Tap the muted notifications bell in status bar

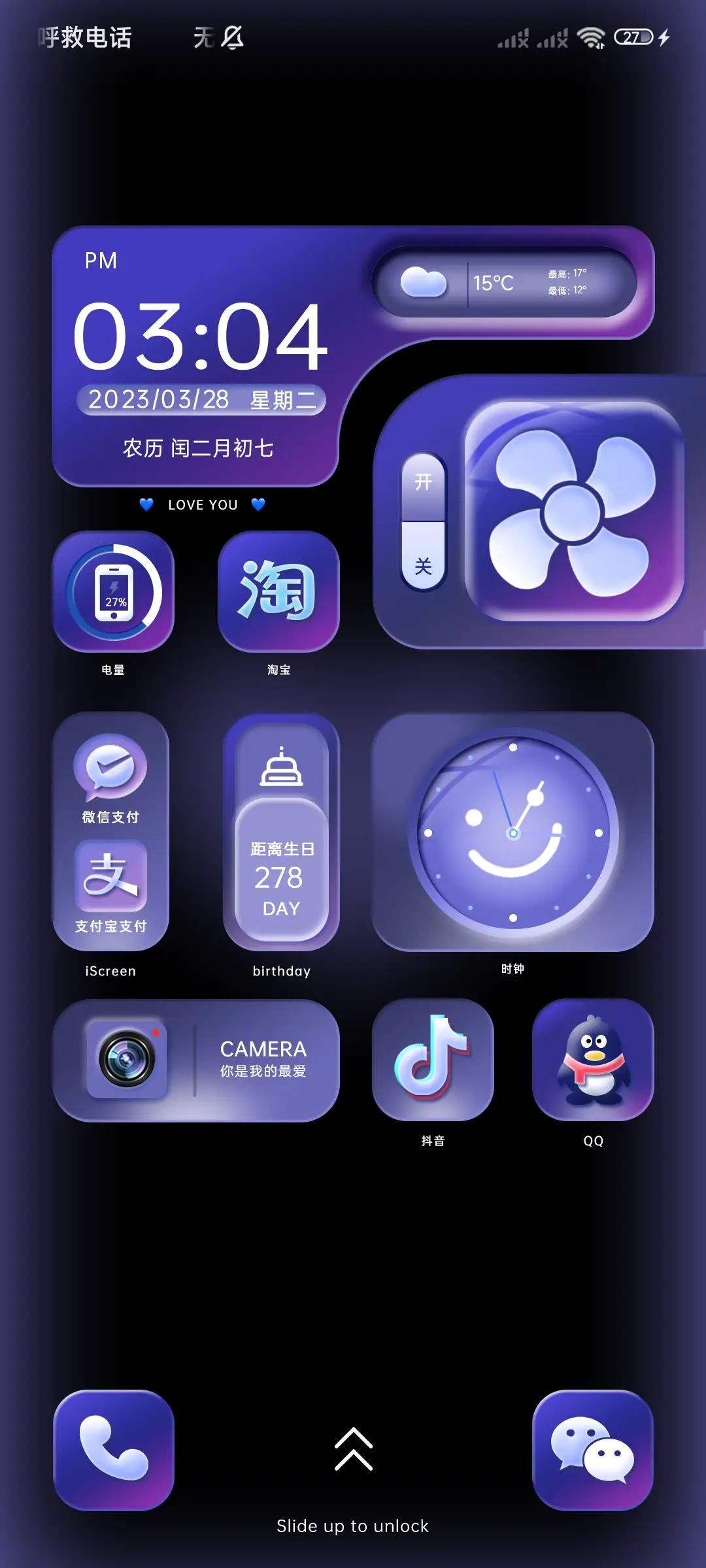click(232, 38)
